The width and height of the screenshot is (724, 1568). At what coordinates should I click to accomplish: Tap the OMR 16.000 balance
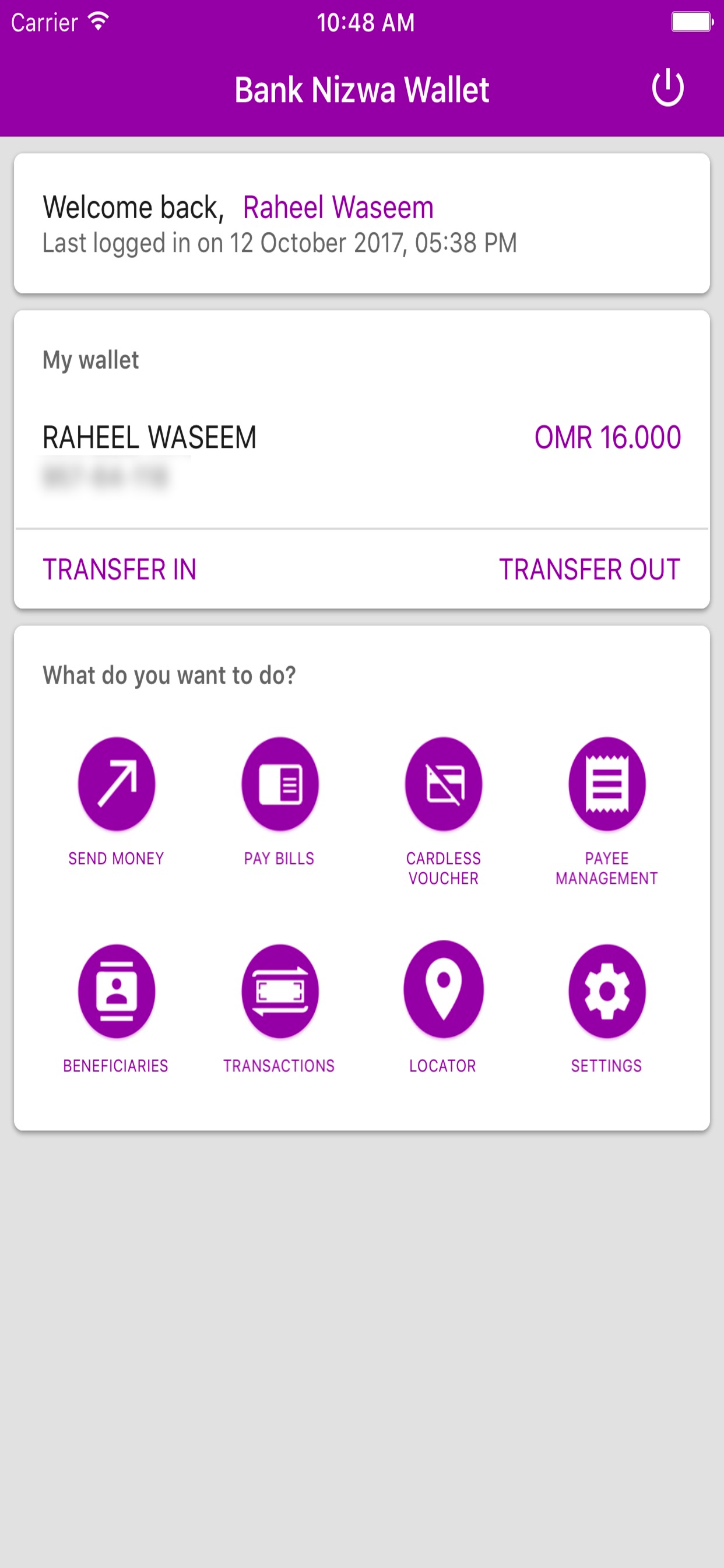point(606,437)
